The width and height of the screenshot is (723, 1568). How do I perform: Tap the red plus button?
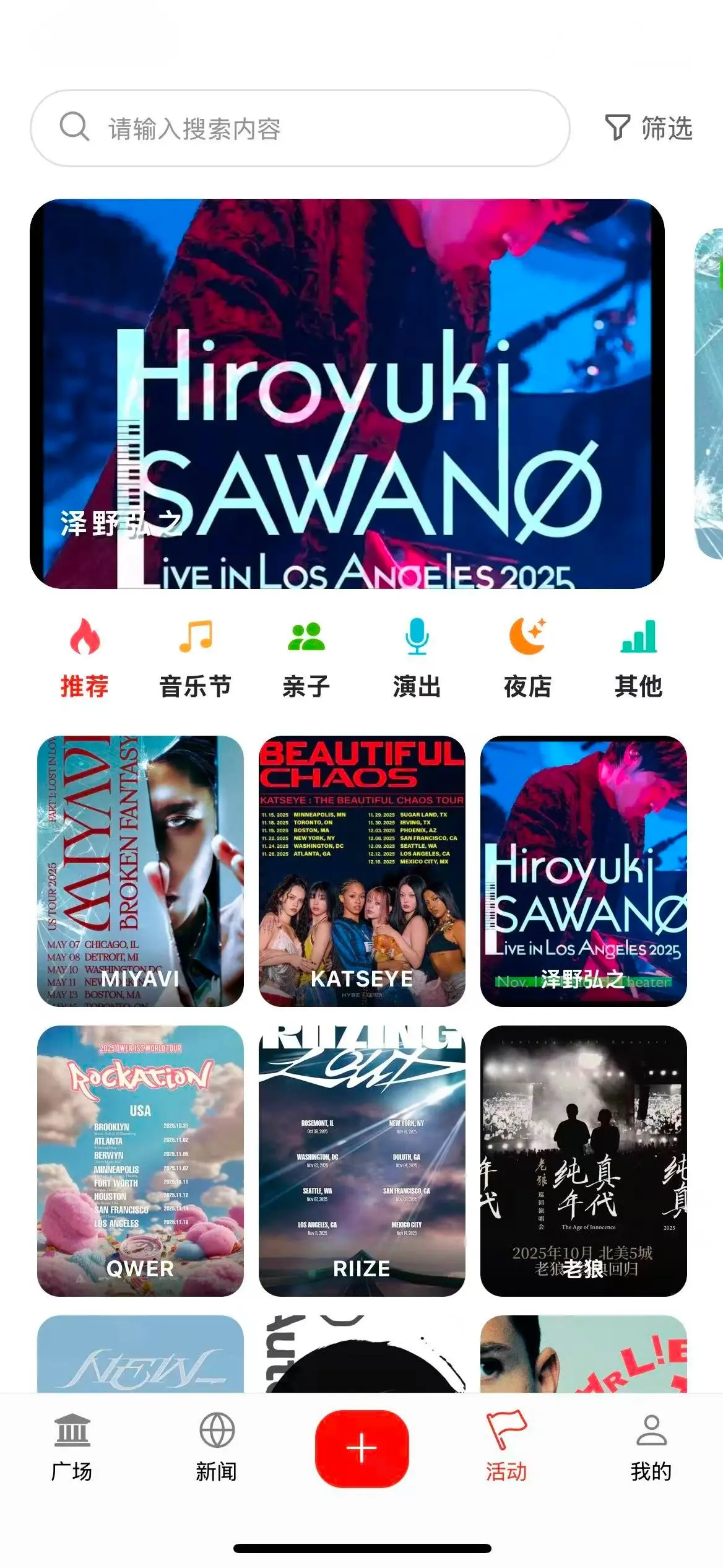[x=361, y=1448]
